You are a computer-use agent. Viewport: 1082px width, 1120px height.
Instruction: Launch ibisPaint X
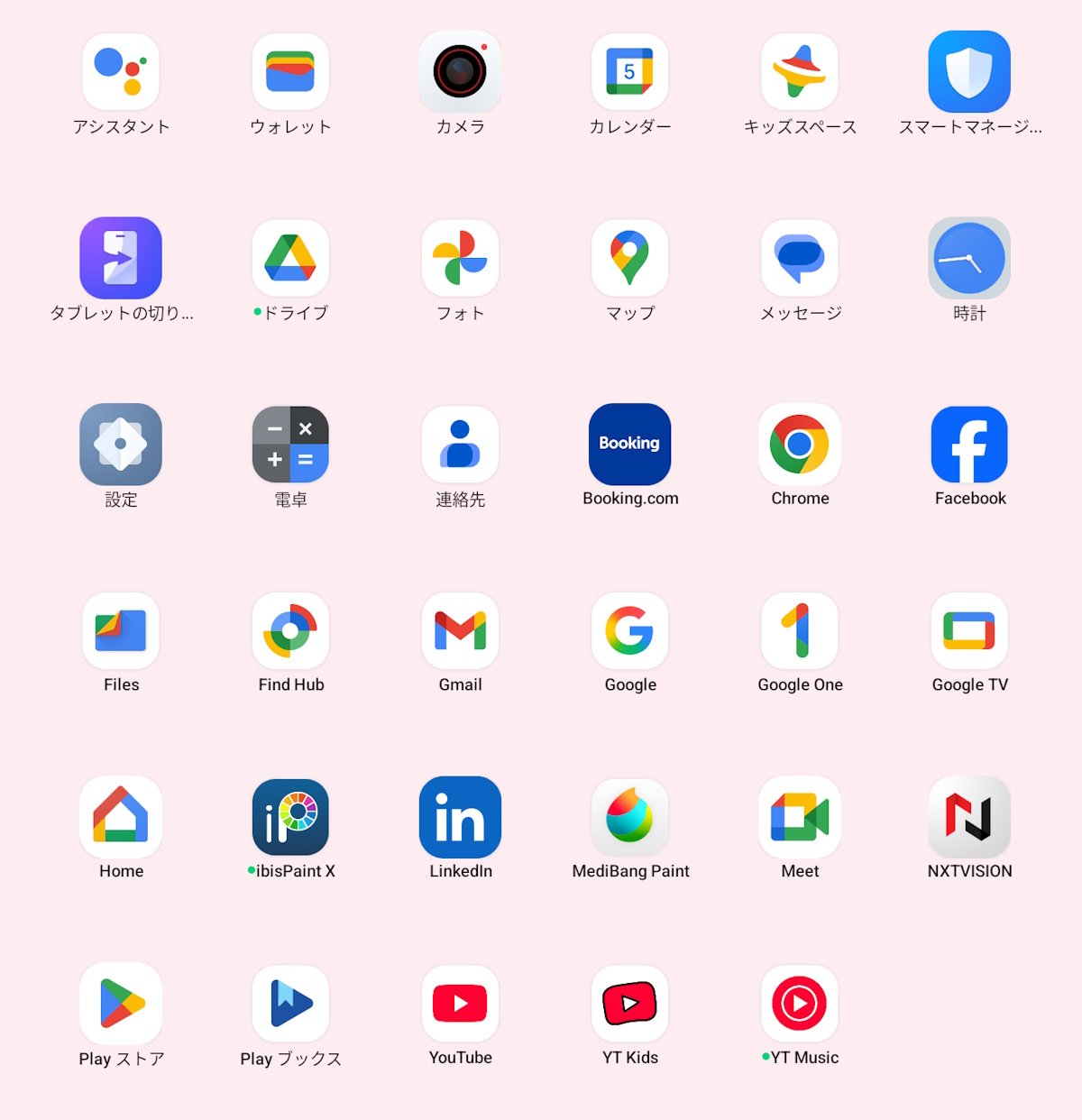tap(290, 817)
